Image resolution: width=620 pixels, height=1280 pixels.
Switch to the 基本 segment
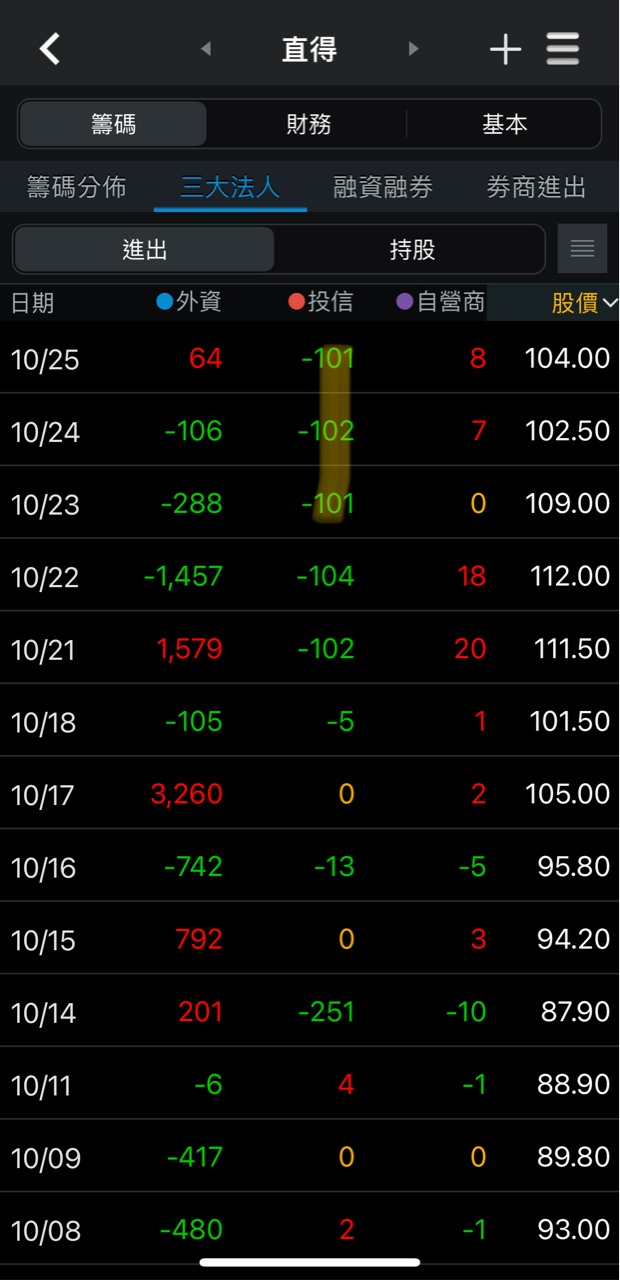pos(504,125)
